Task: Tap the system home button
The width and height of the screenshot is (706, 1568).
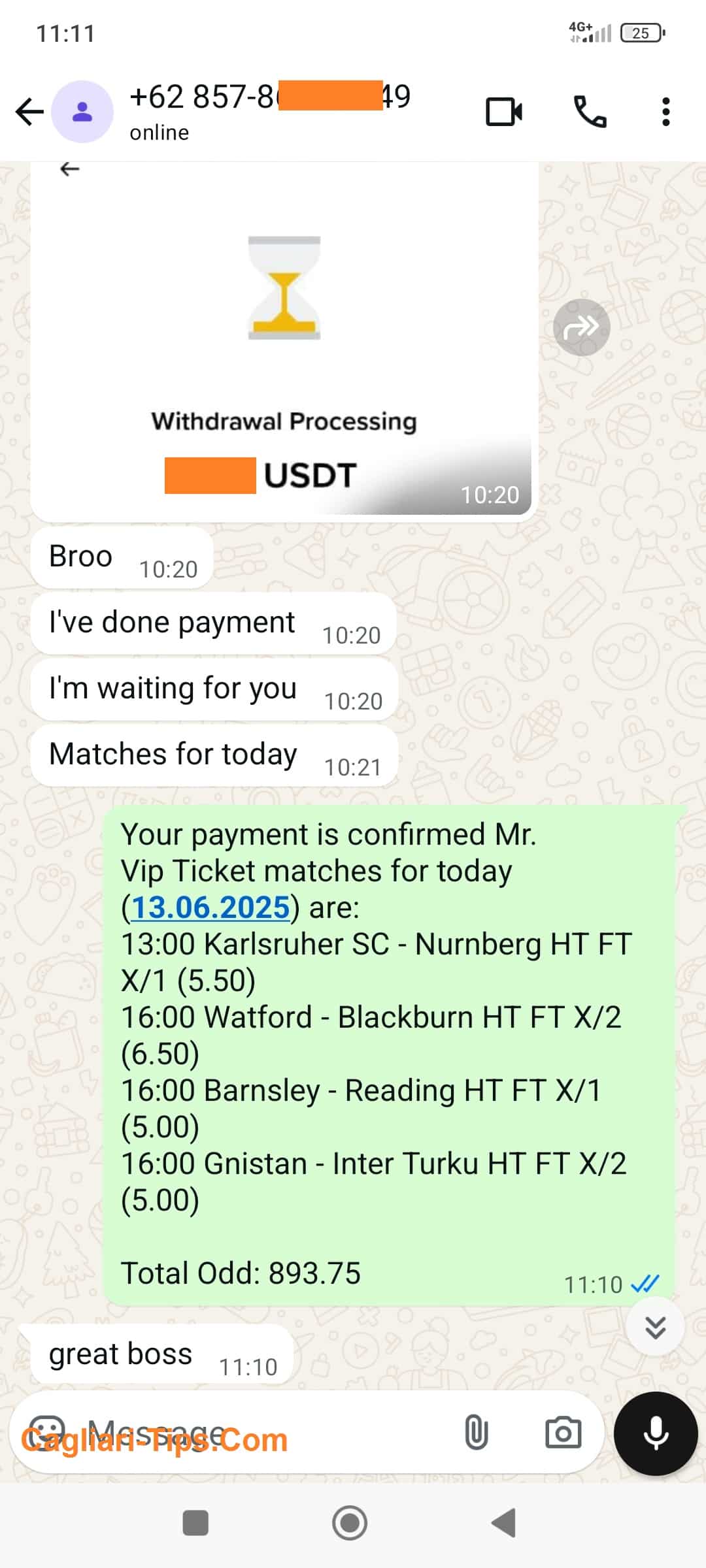Action: [x=350, y=1523]
